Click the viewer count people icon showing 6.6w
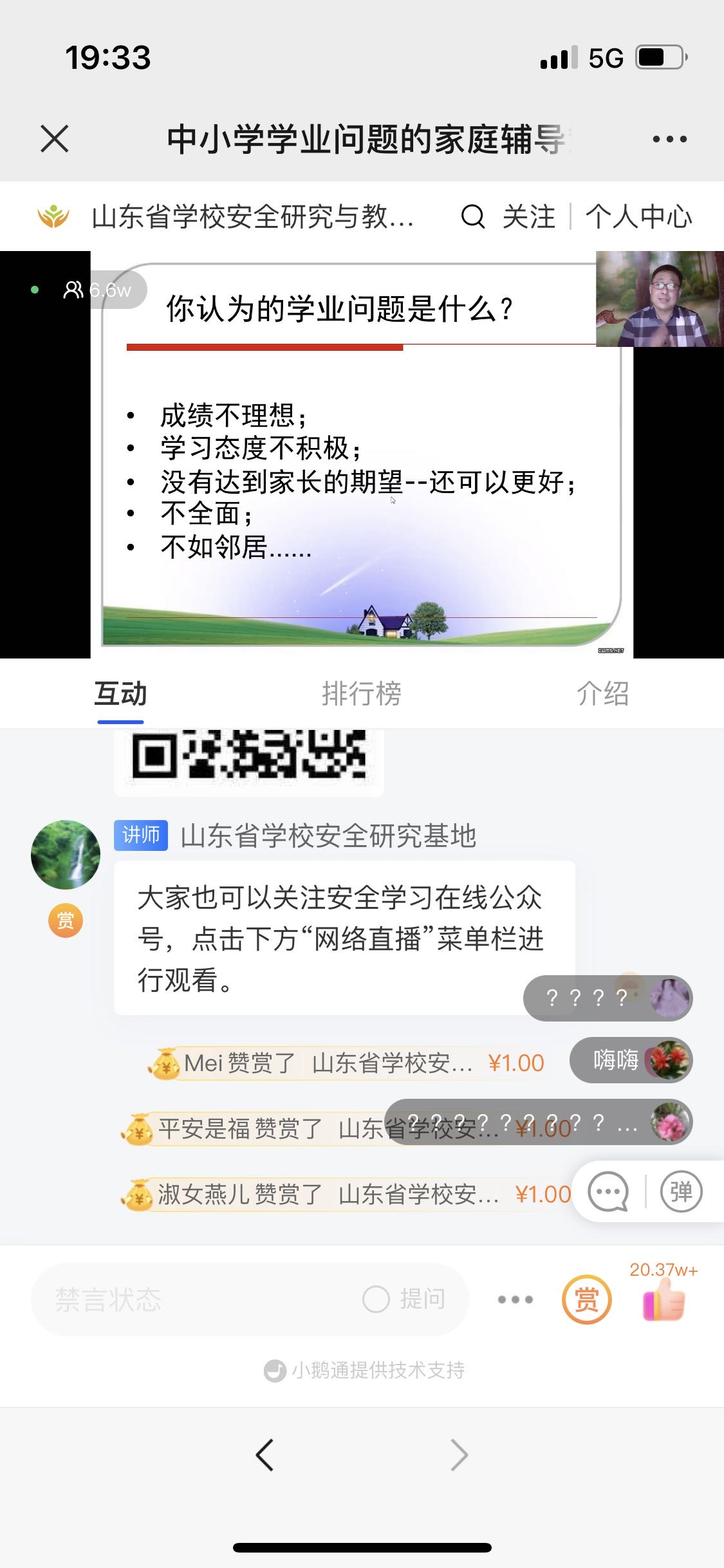Viewport: 724px width, 1568px height. click(74, 290)
